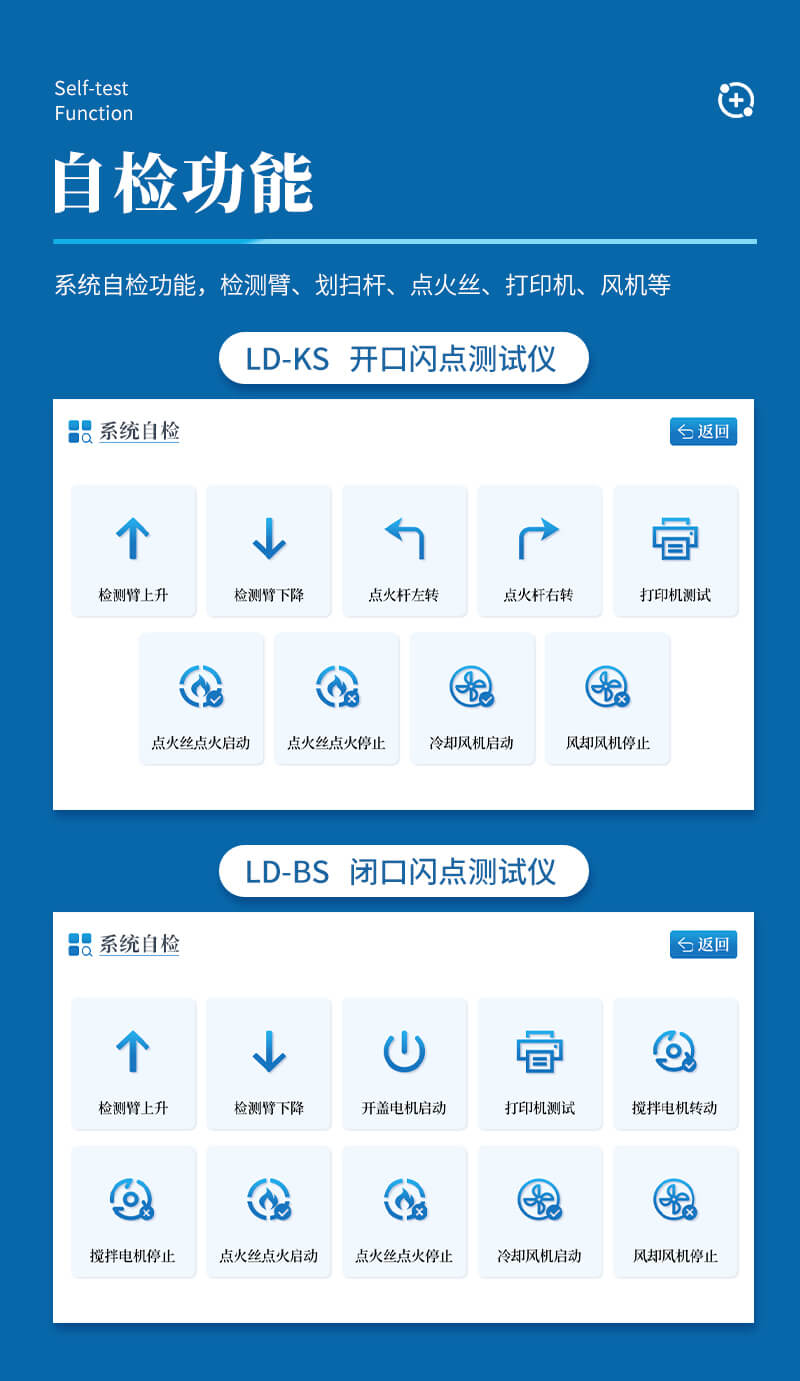
Task: Select 检测臂下降 icon in LD-KS panel
Action: [x=269, y=537]
